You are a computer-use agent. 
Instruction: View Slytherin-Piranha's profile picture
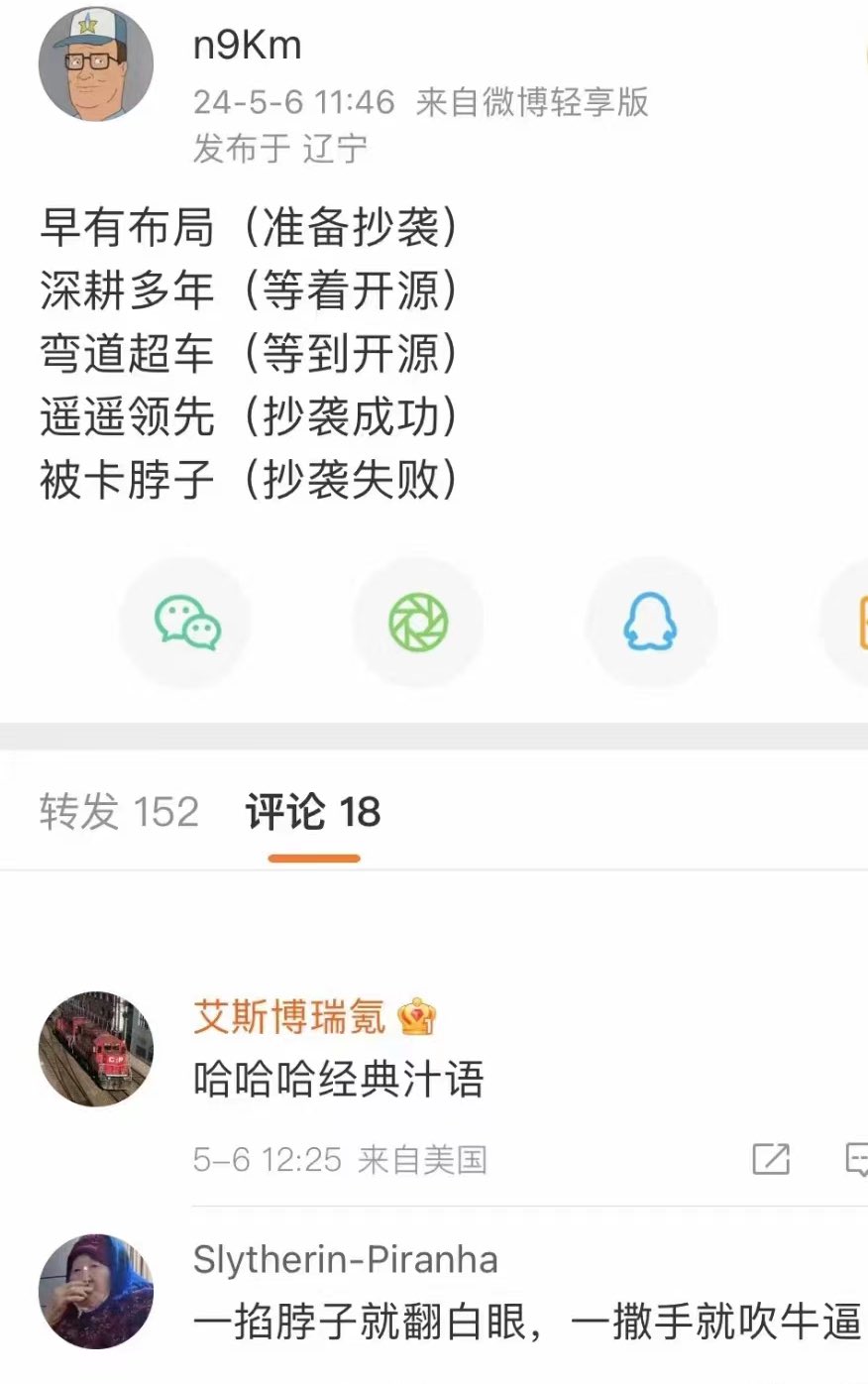[95, 1291]
